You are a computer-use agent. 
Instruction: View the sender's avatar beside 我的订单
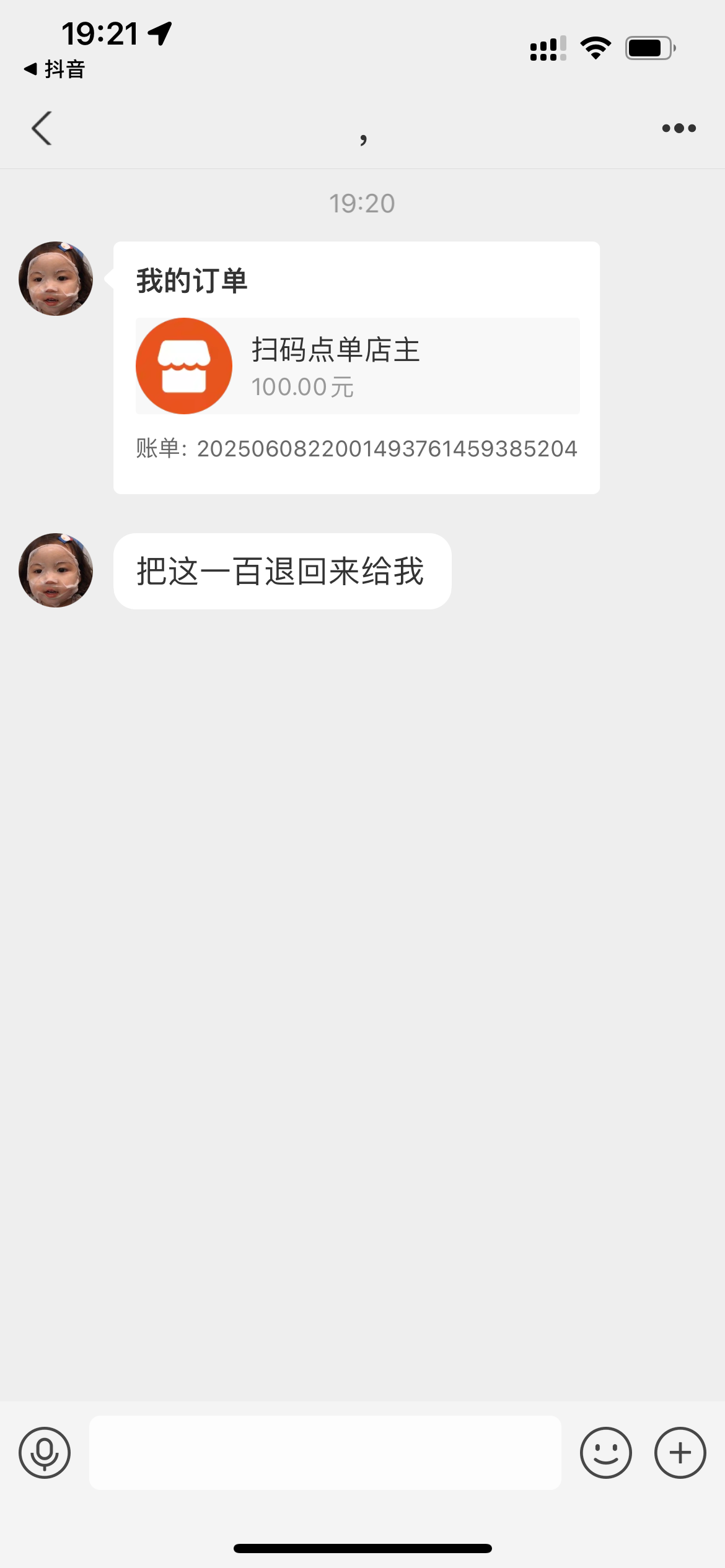click(x=56, y=279)
